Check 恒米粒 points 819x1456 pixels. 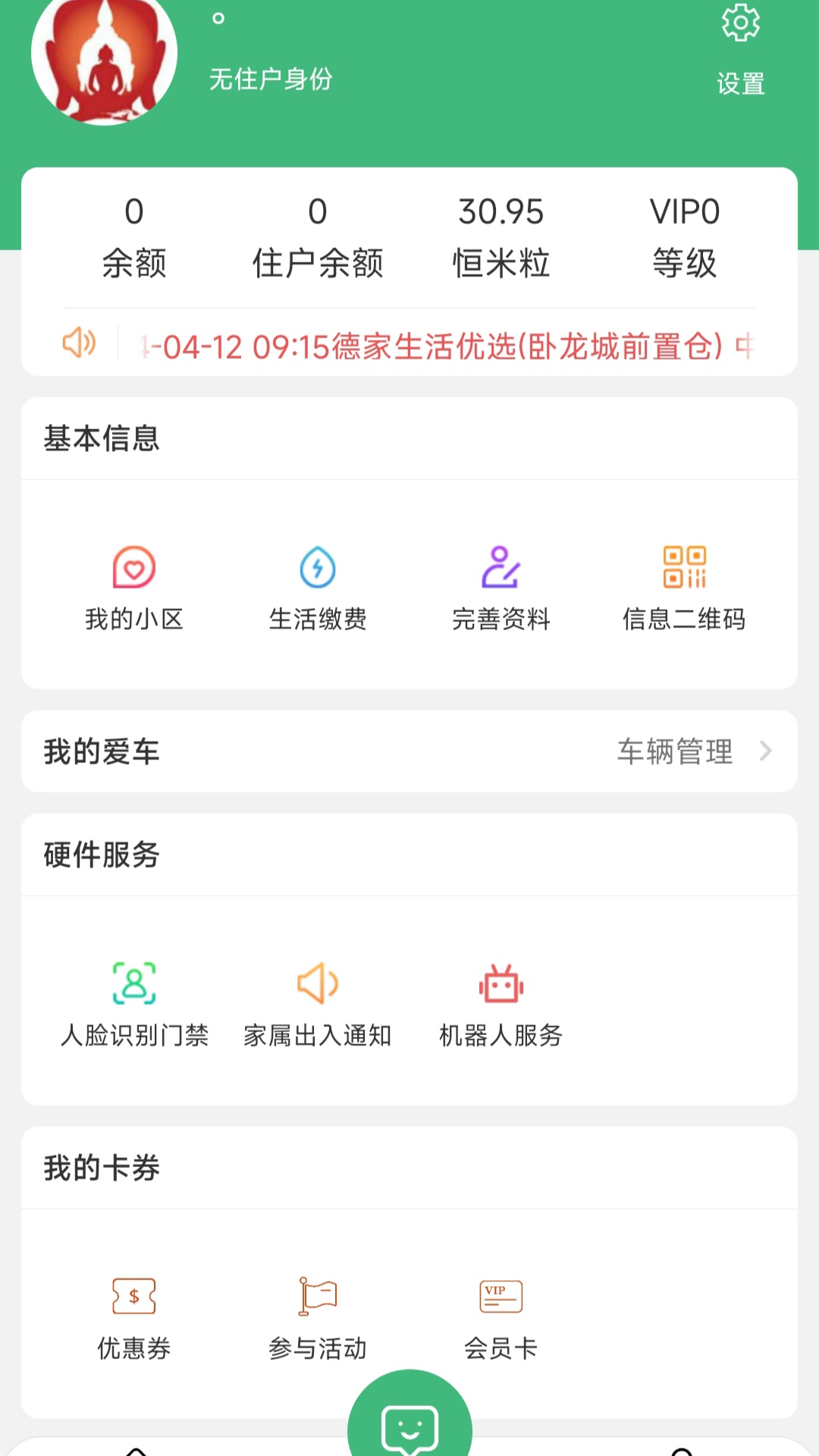(500, 237)
